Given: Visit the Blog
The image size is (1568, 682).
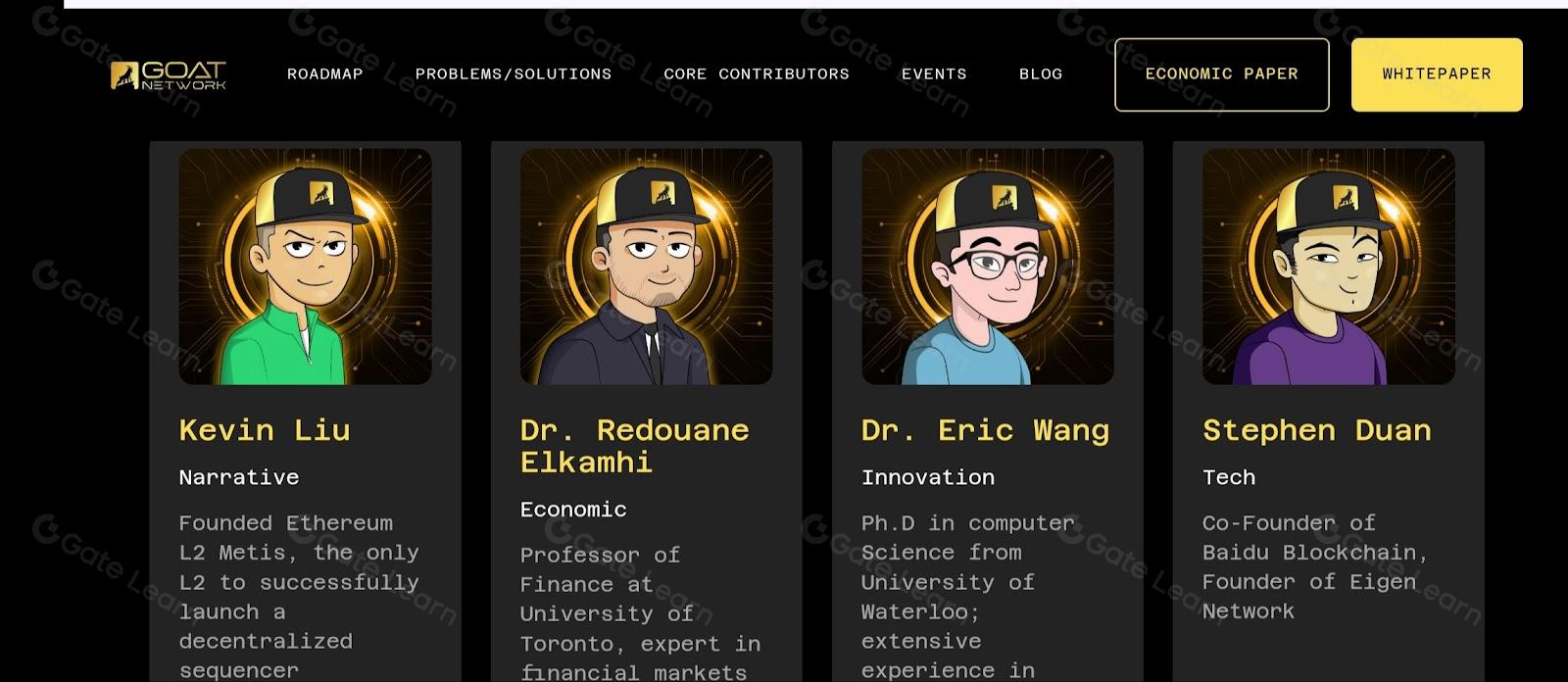Looking at the screenshot, I should point(1040,74).
